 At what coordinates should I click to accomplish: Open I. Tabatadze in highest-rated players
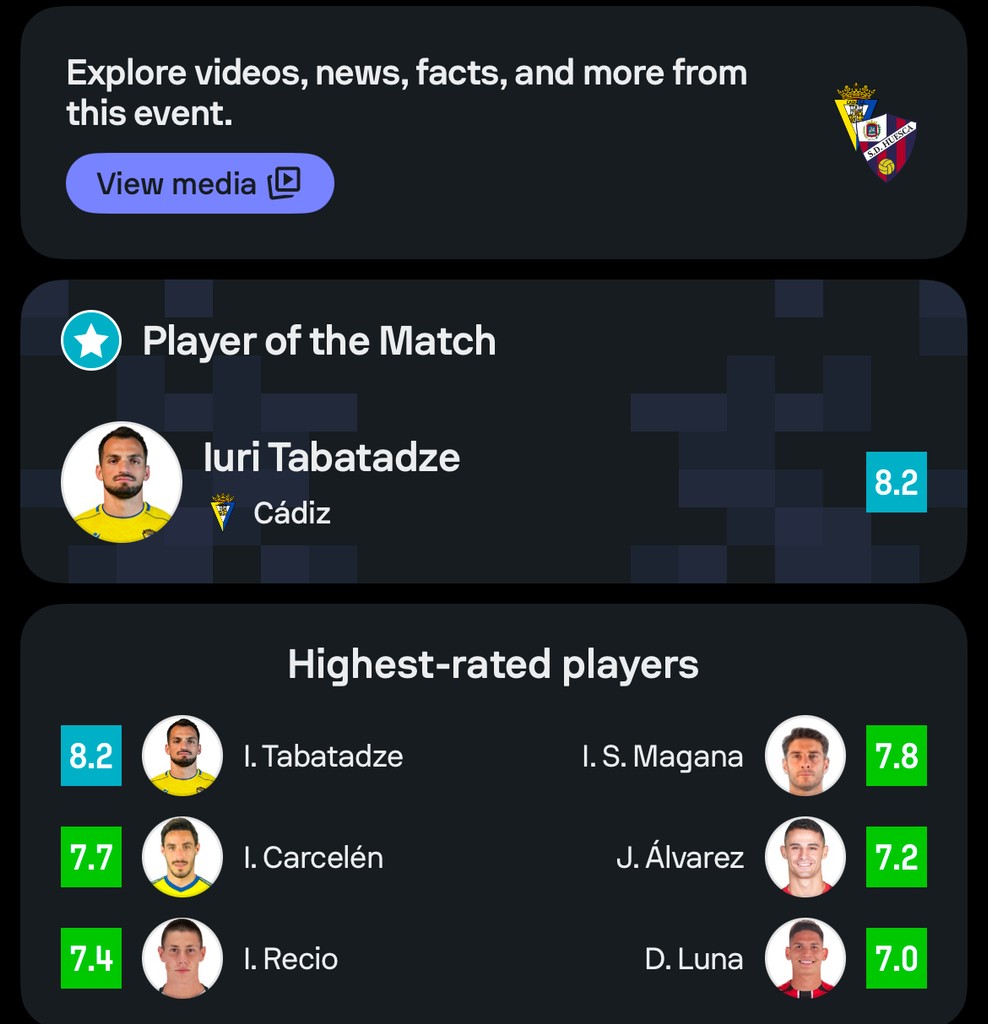(322, 756)
